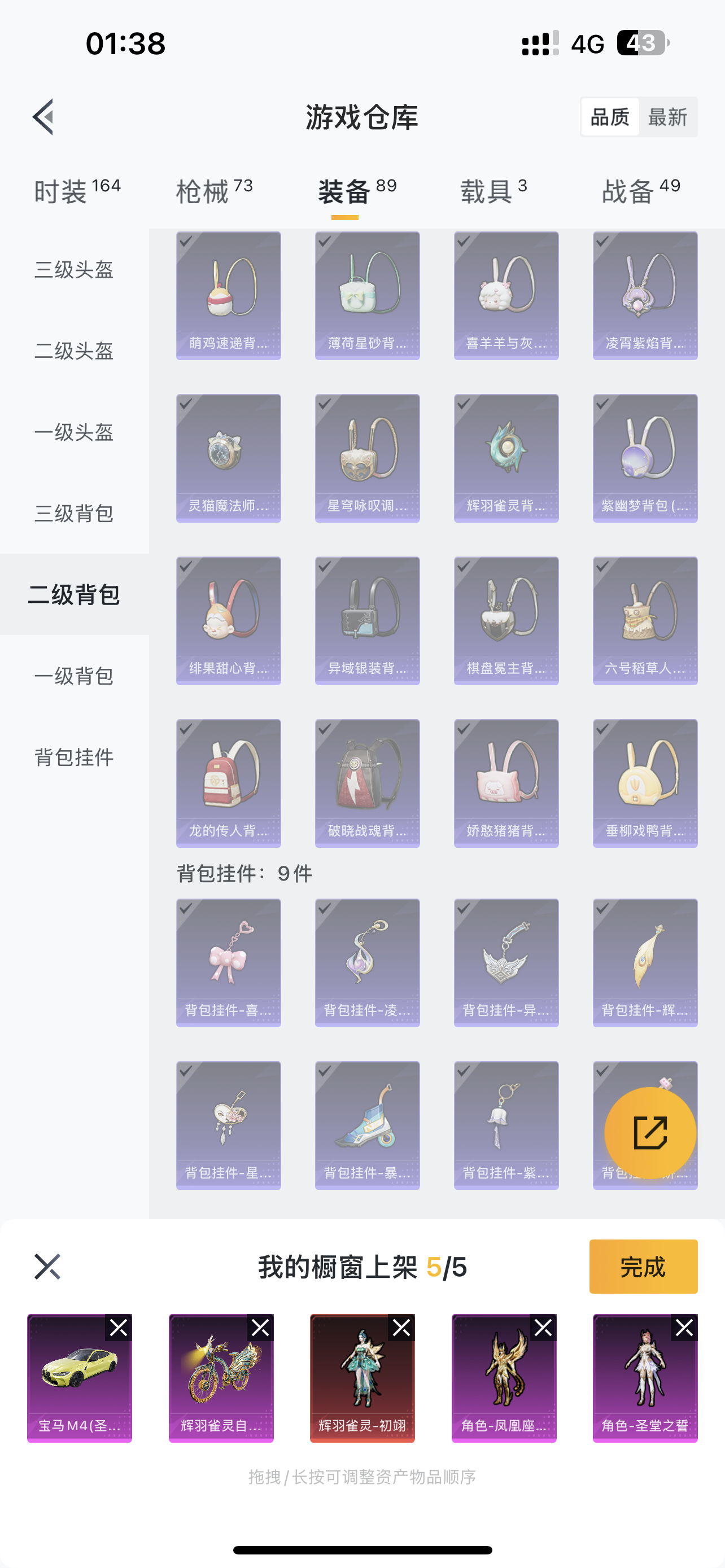Toggle sorting to 最新
This screenshot has width=725, height=1568.
[x=668, y=117]
